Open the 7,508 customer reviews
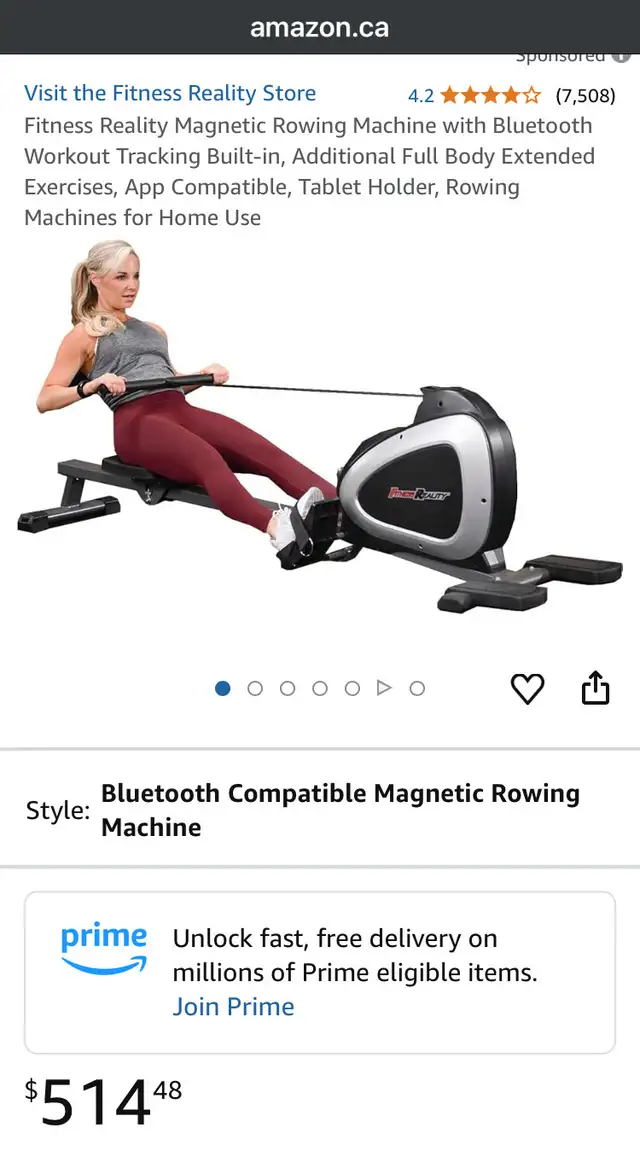 point(586,95)
